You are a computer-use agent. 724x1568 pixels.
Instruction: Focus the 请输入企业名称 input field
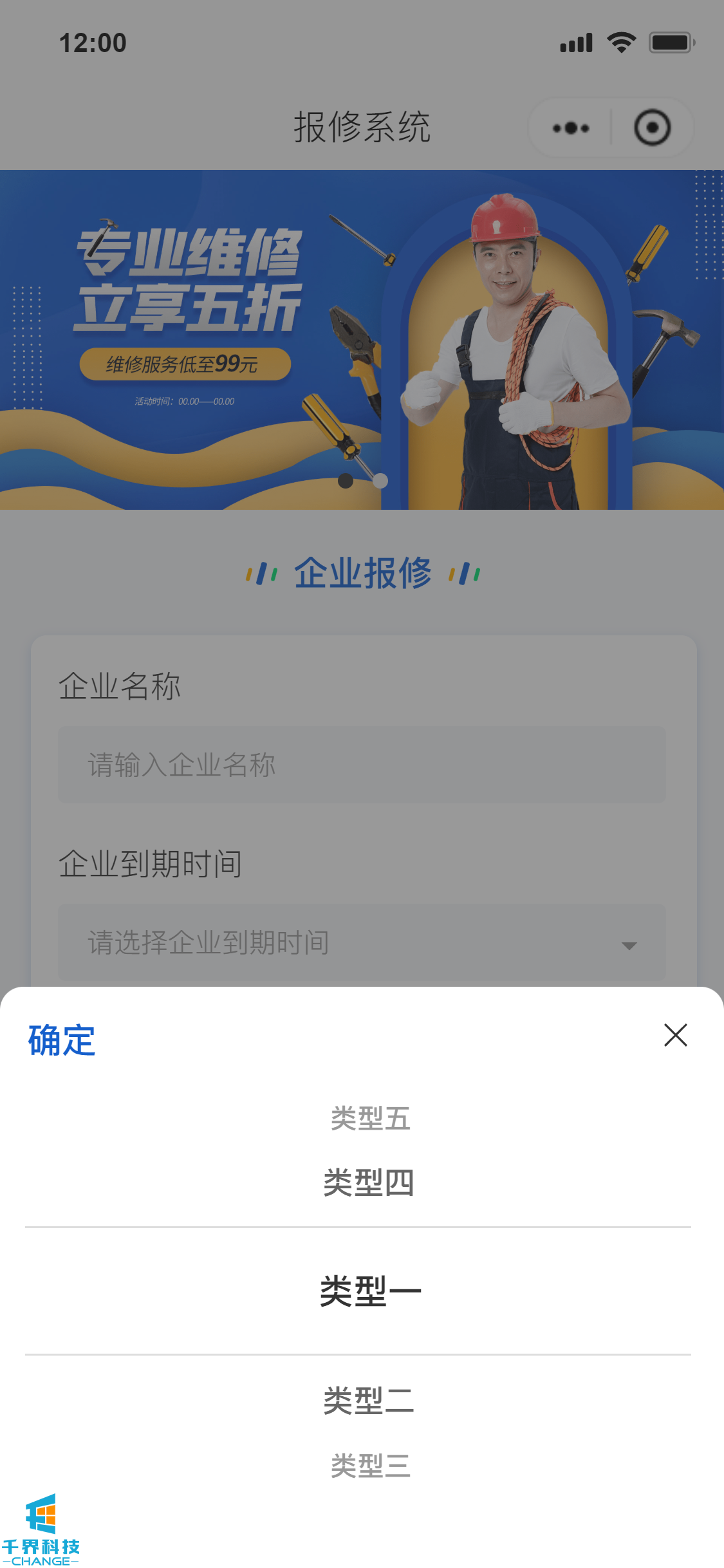[x=362, y=765]
